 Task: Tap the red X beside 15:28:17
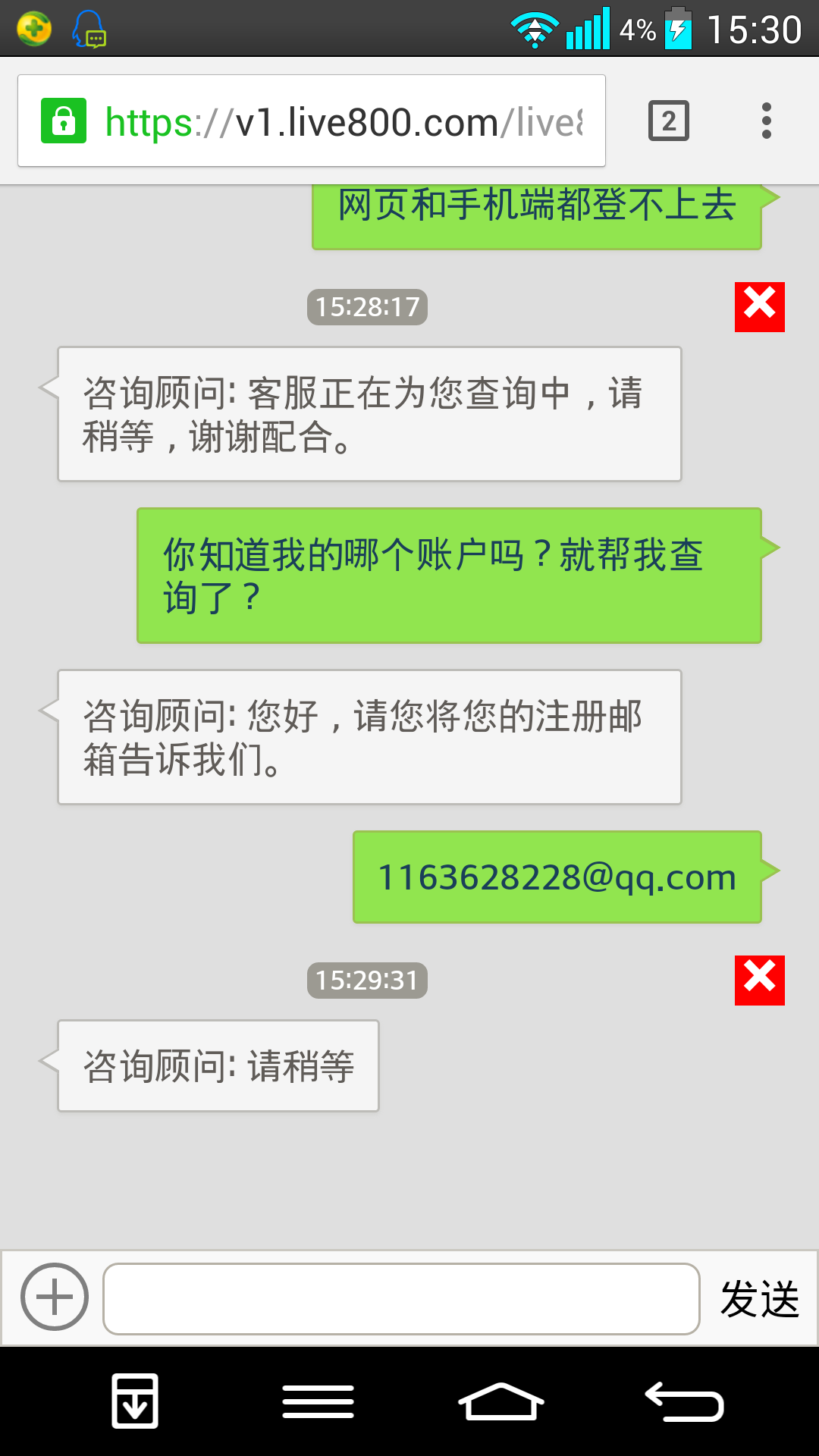(760, 307)
